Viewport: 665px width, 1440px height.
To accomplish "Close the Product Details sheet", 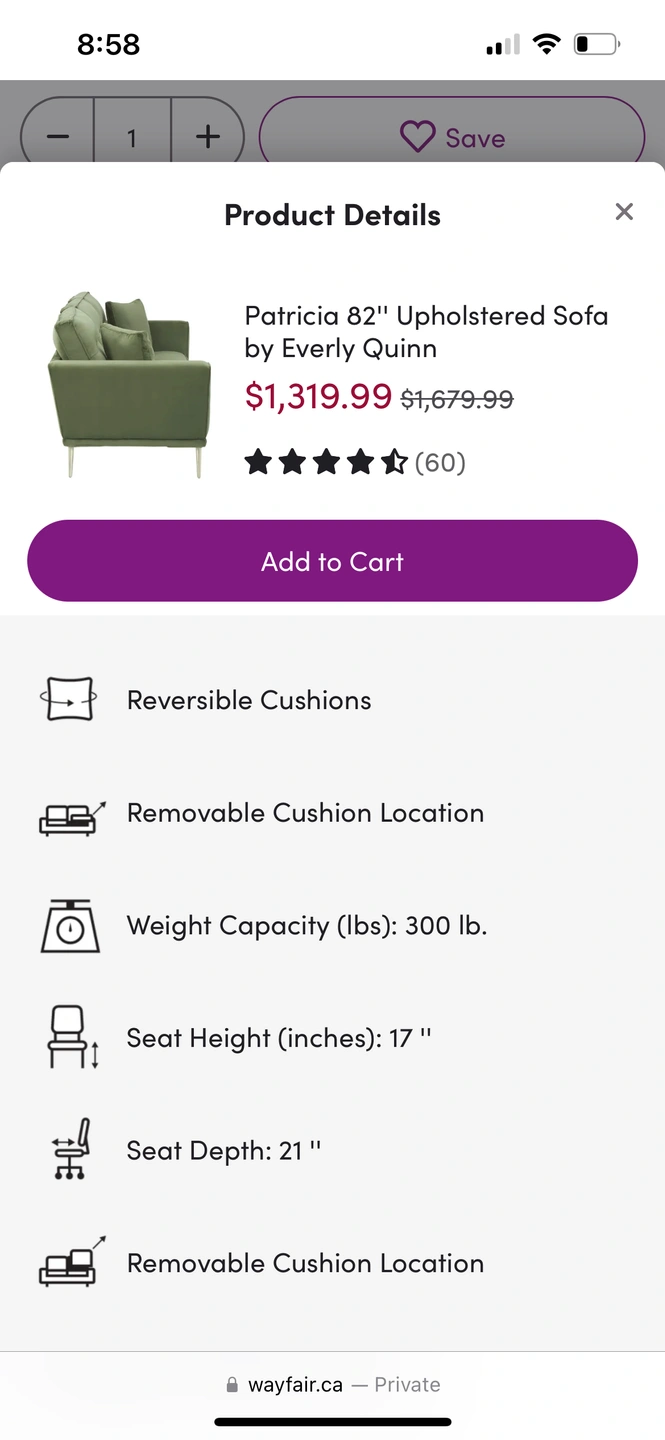I will [624, 212].
